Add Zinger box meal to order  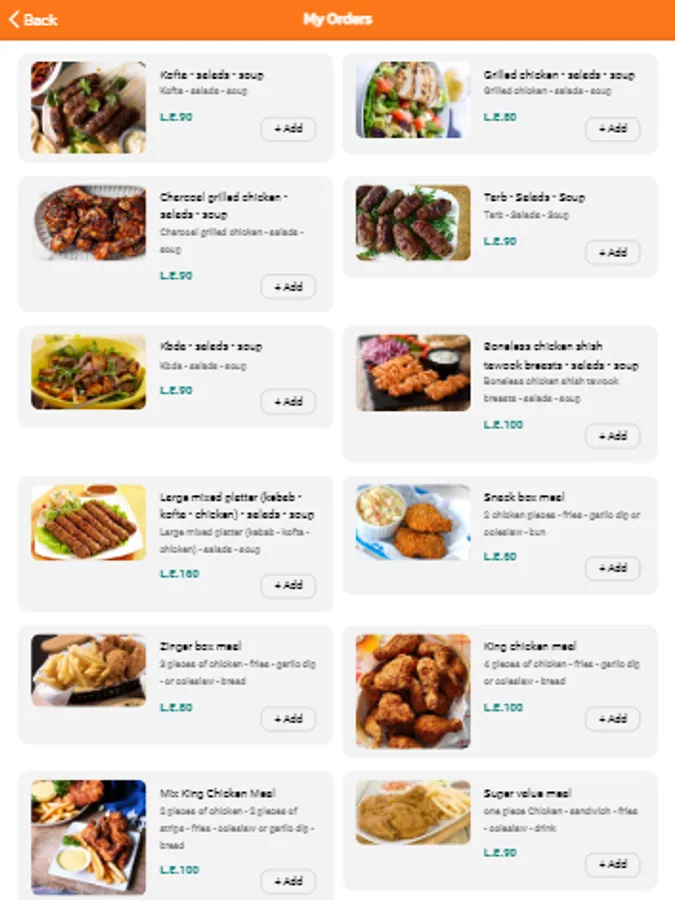(x=288, y=719)
